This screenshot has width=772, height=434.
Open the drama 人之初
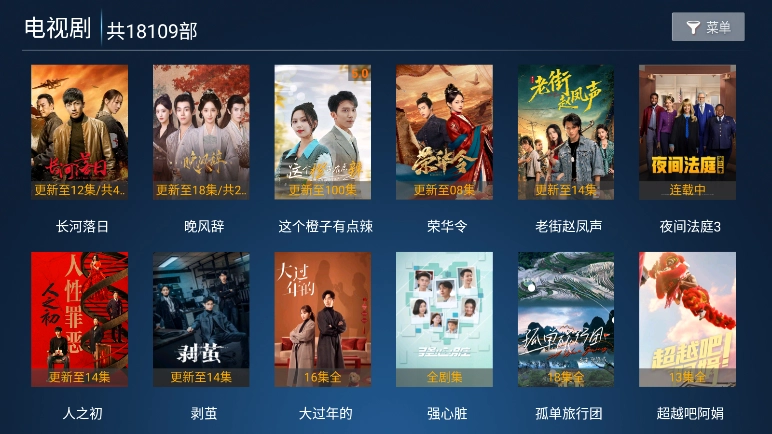[x=79, y=320]
